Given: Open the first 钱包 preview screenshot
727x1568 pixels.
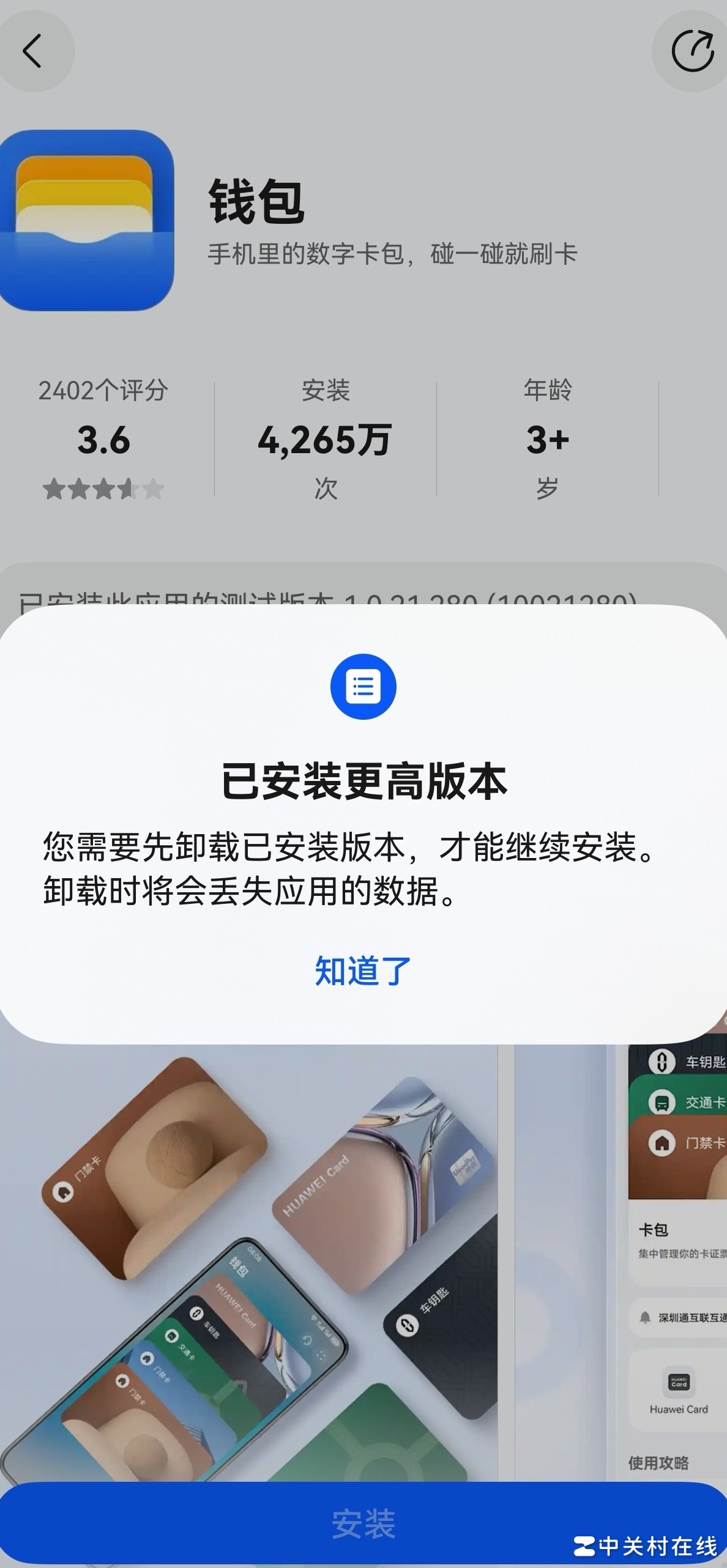Looking at the screenshot, I should point(248,1260).
